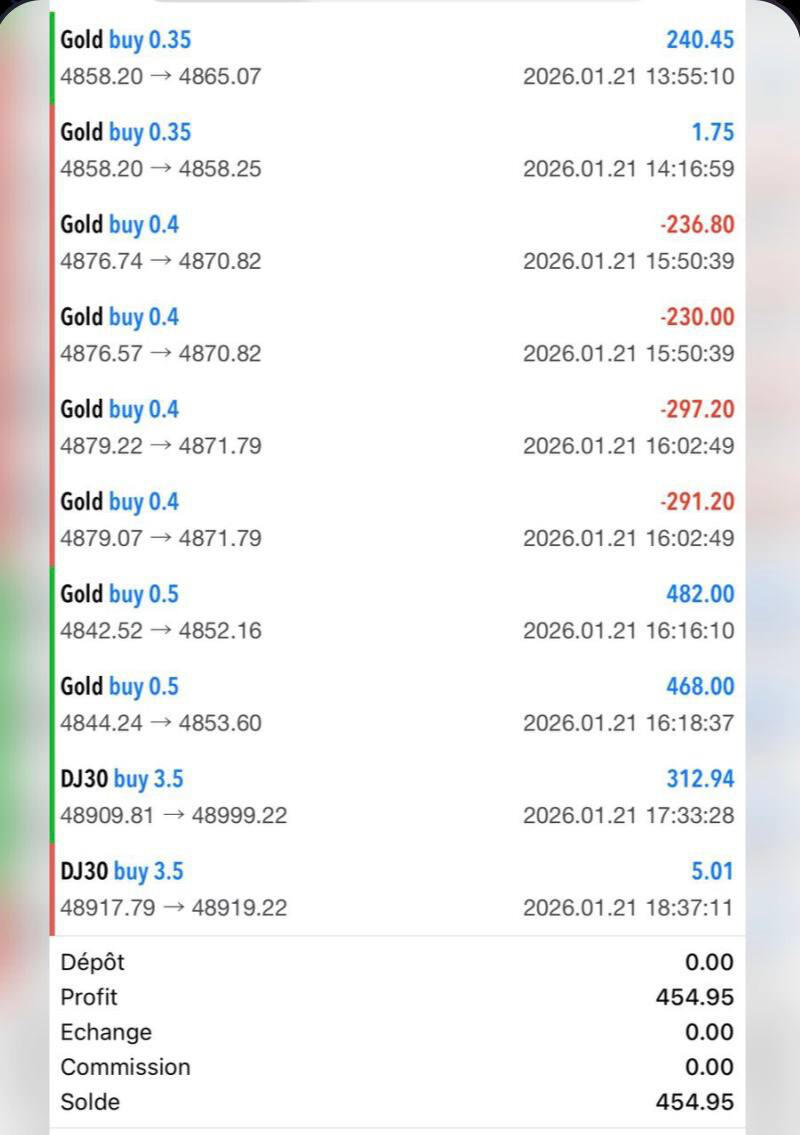Viewport: 800px width, 1135px height.
Task: Open the Gold buy 0.35 trade showing 1.75
Action: tap(400, 150)
